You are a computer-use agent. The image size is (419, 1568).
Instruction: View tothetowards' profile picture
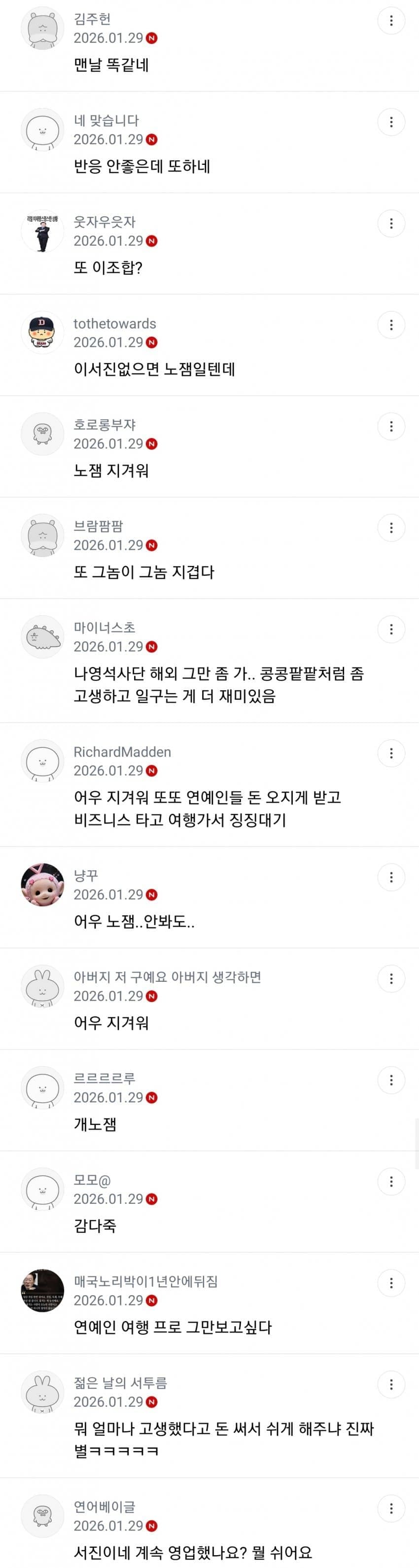[x=42, y=333]
